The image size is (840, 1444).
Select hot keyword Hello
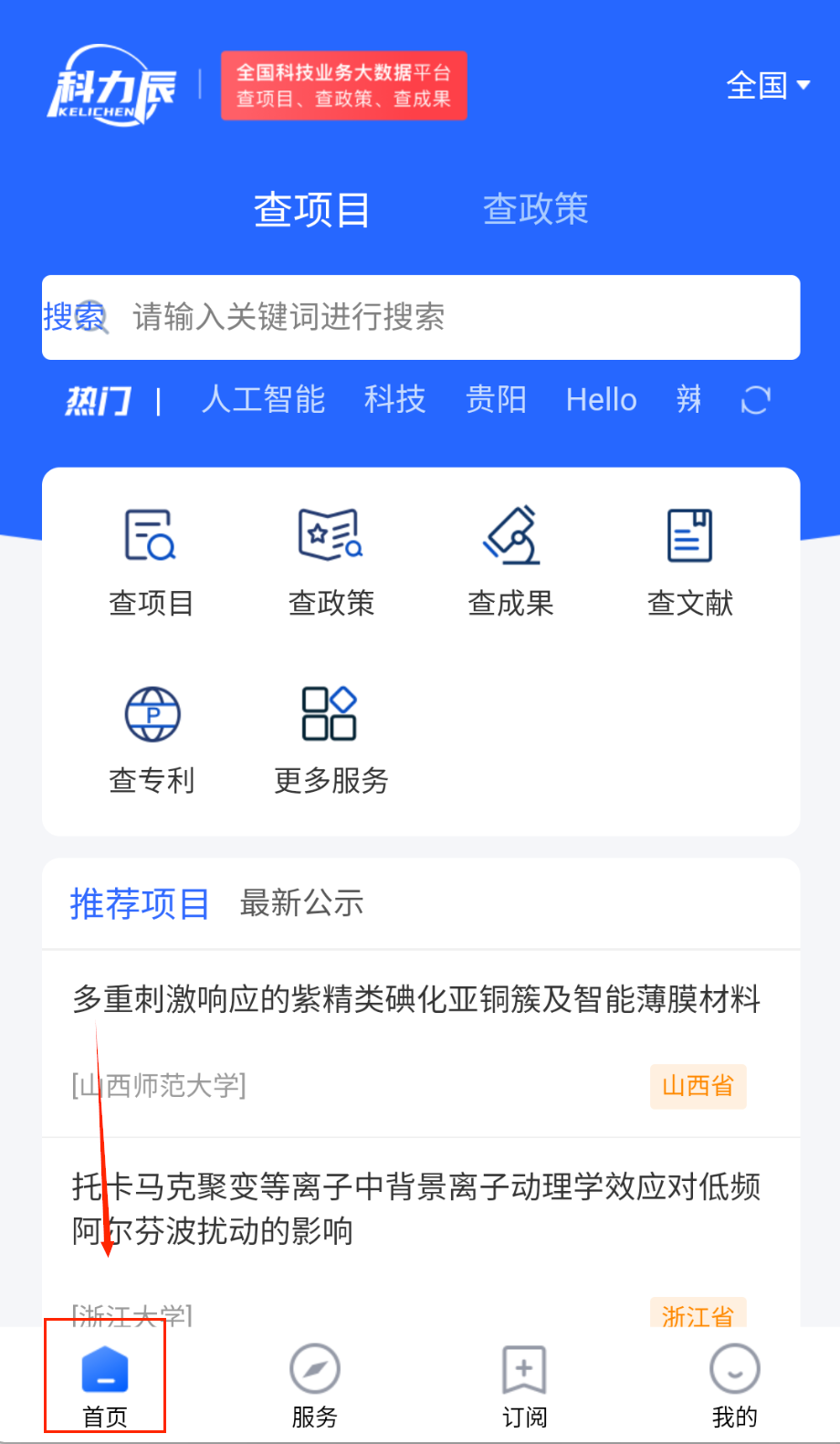pos(601,400)
